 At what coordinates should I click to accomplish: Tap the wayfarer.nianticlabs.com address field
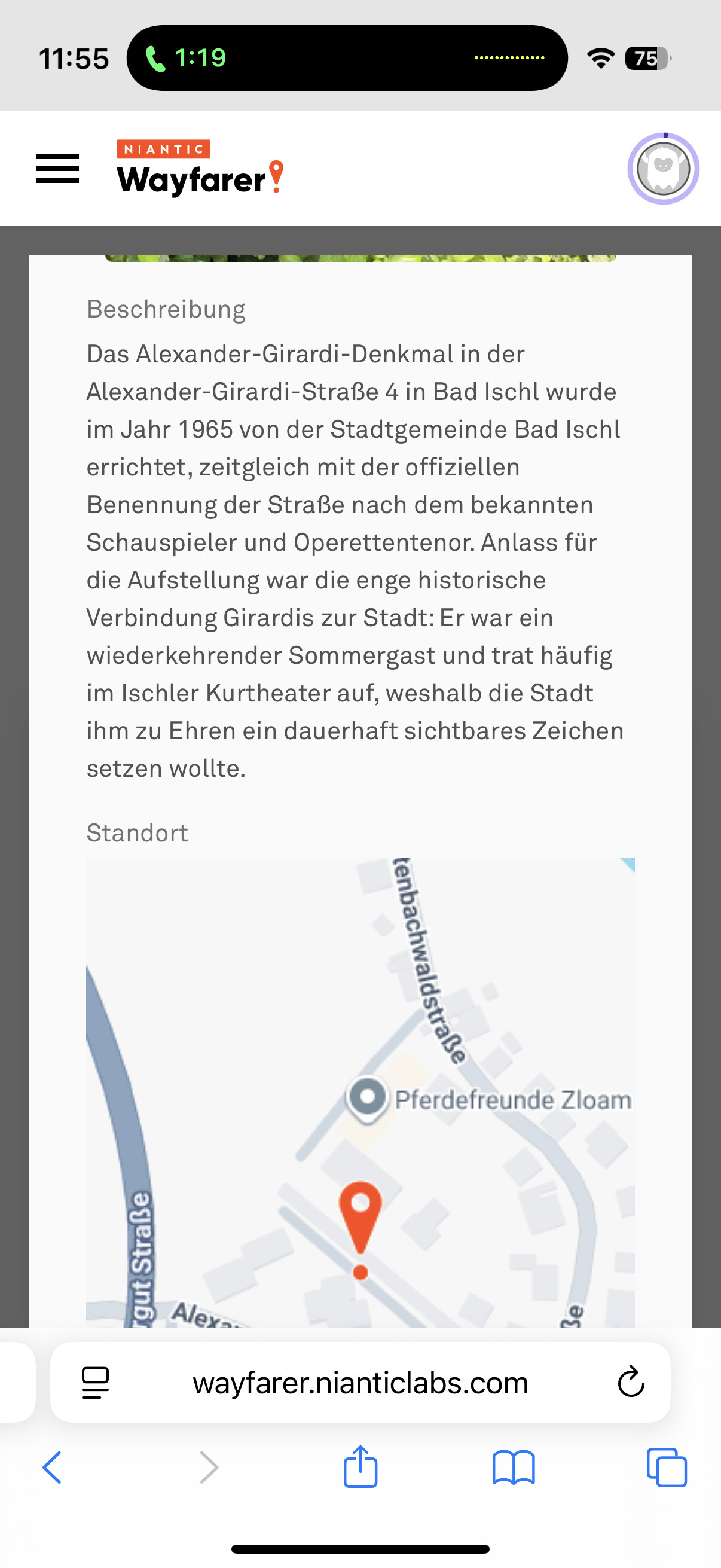(360, 1383)
